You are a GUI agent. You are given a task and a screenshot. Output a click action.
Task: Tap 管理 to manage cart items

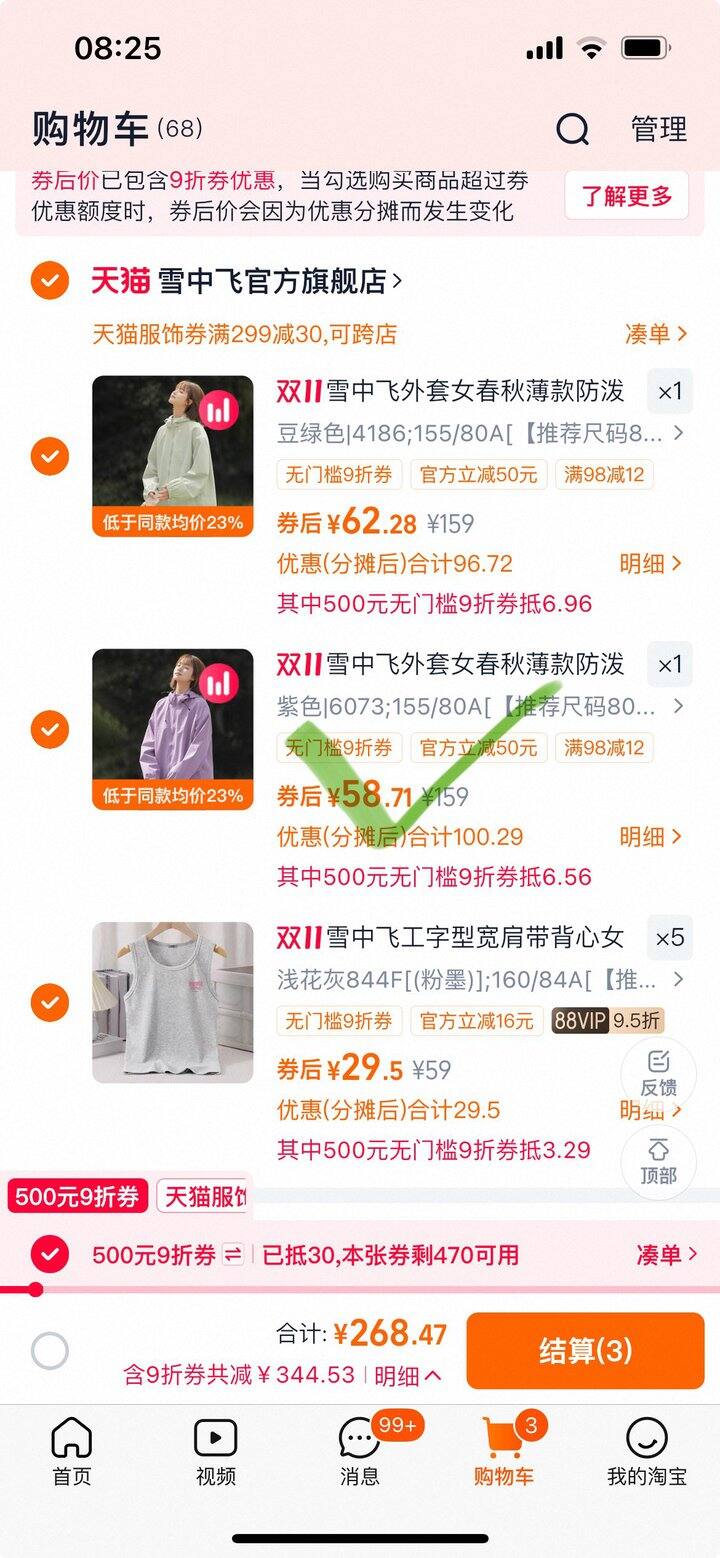click(658, 129)
